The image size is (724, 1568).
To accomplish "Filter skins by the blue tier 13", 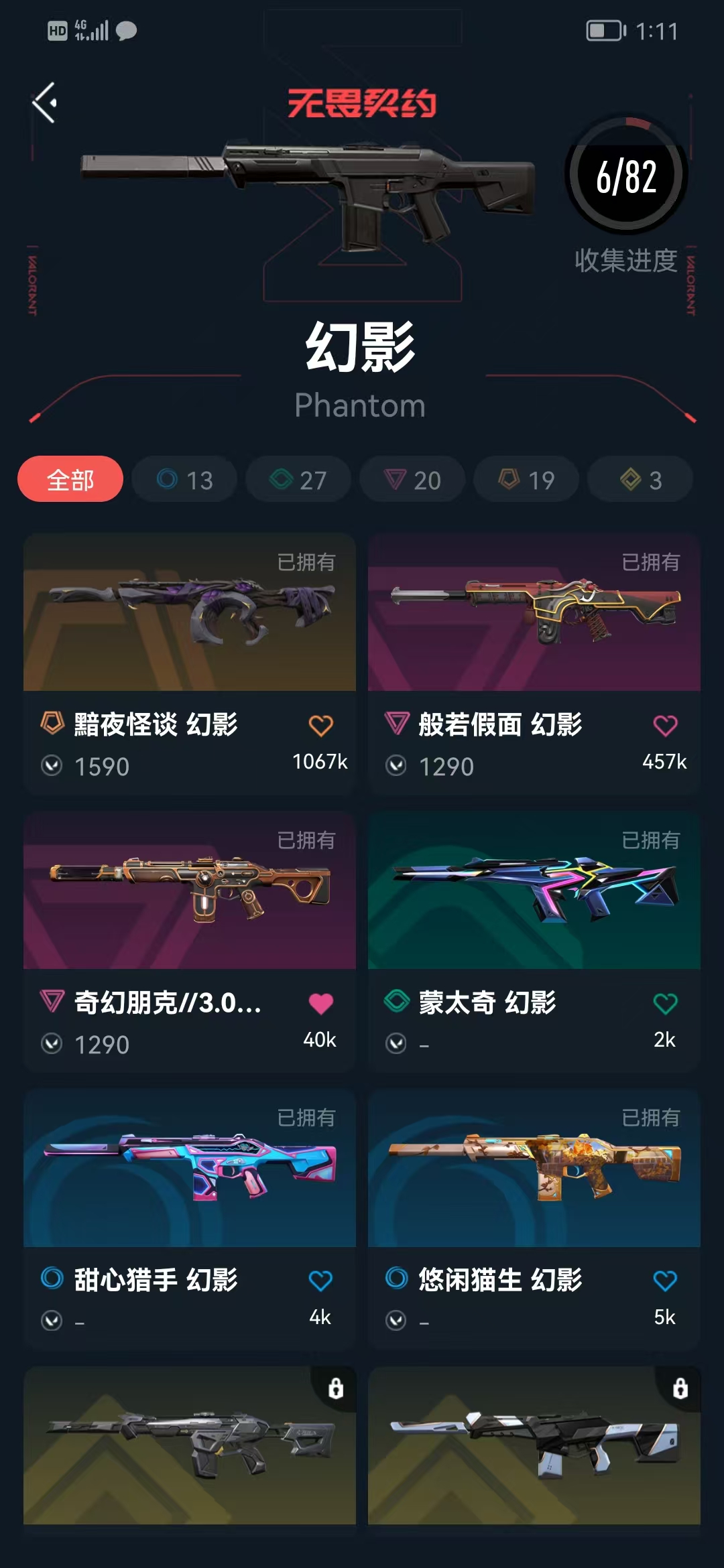I will coord(184,480).
